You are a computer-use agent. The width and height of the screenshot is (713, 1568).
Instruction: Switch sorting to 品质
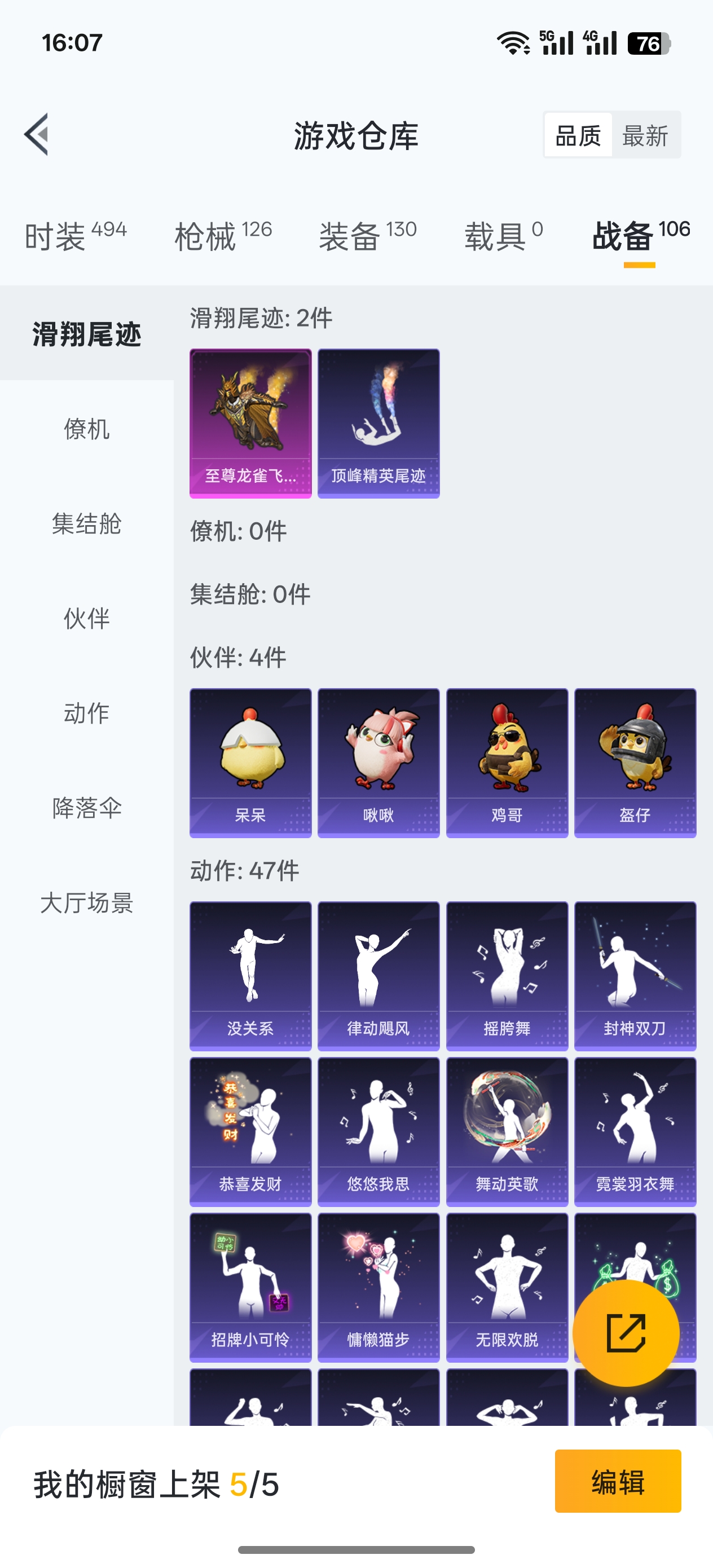pos(578,136)
